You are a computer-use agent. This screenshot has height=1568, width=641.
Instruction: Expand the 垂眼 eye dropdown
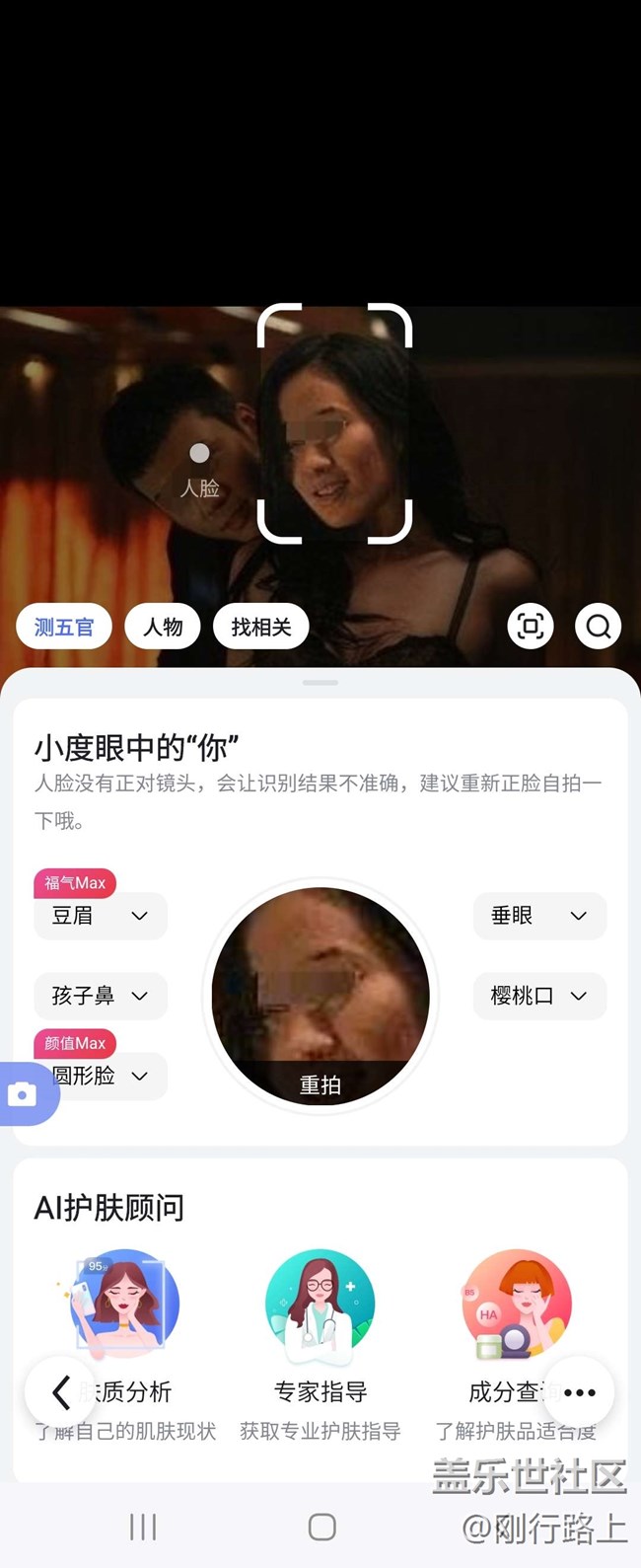point(539,916)
